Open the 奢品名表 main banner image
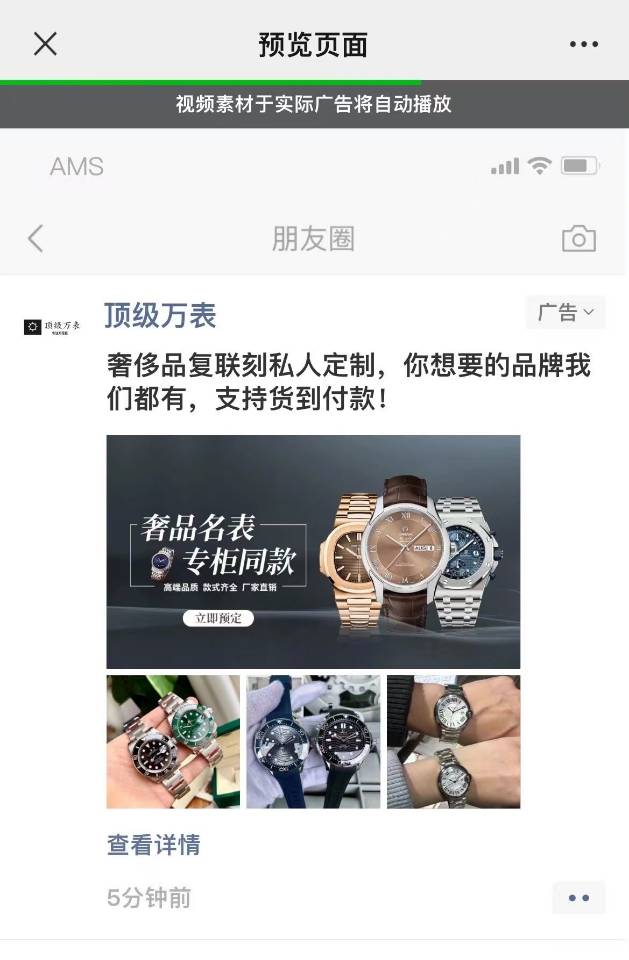Viewport: 629px width, 960px height. pos(313,551)
